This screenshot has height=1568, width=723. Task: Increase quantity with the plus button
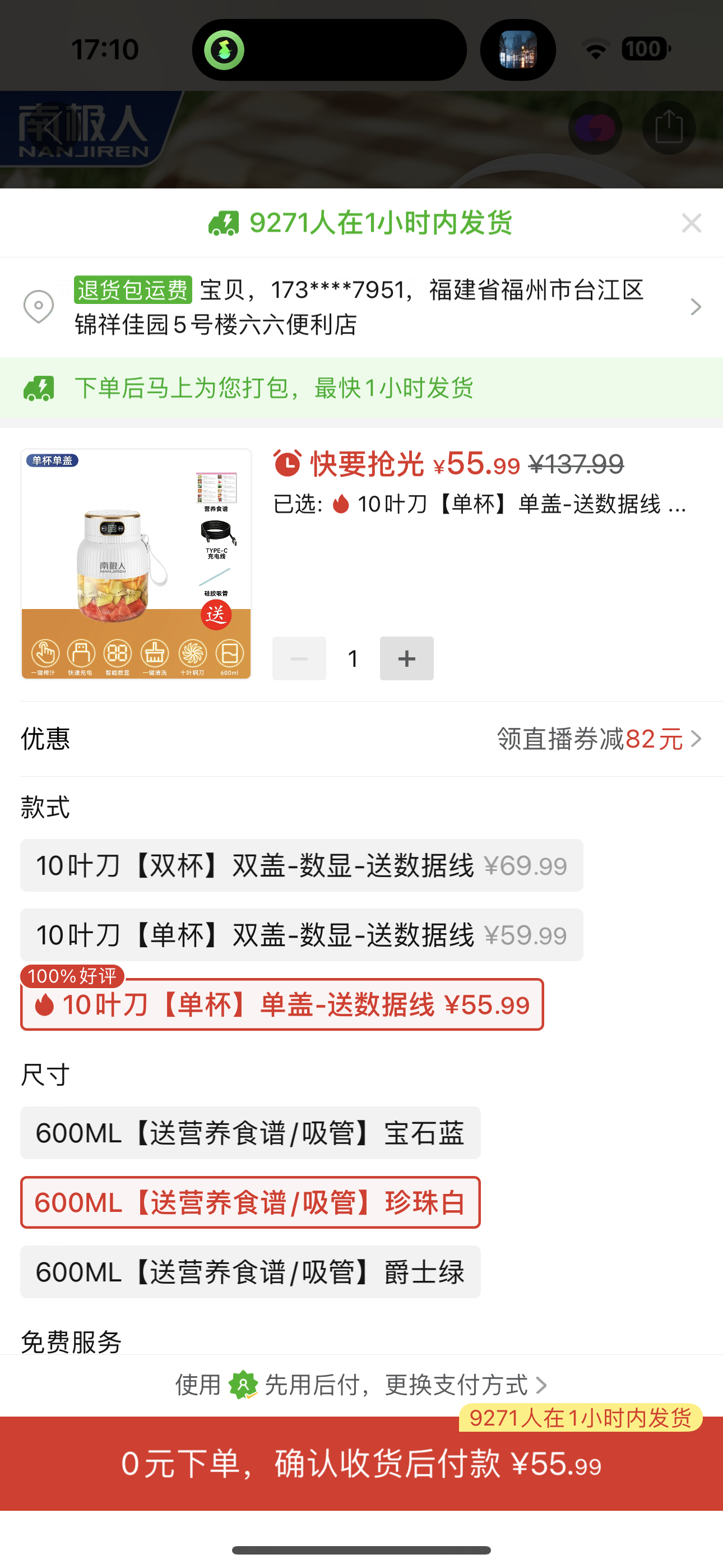point(406,658)
